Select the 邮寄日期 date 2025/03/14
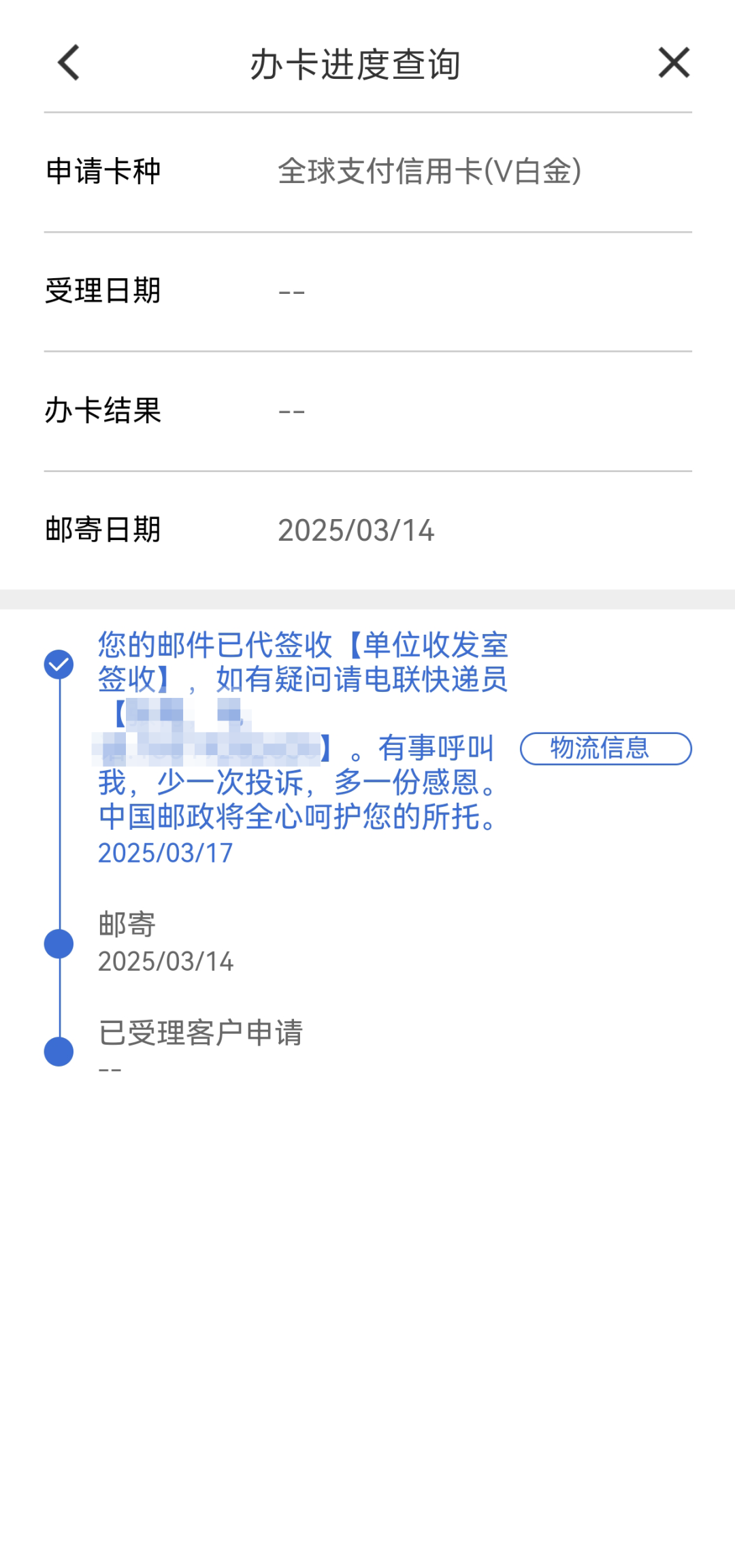The image size is (735, 1568). [x=357, y=531]
